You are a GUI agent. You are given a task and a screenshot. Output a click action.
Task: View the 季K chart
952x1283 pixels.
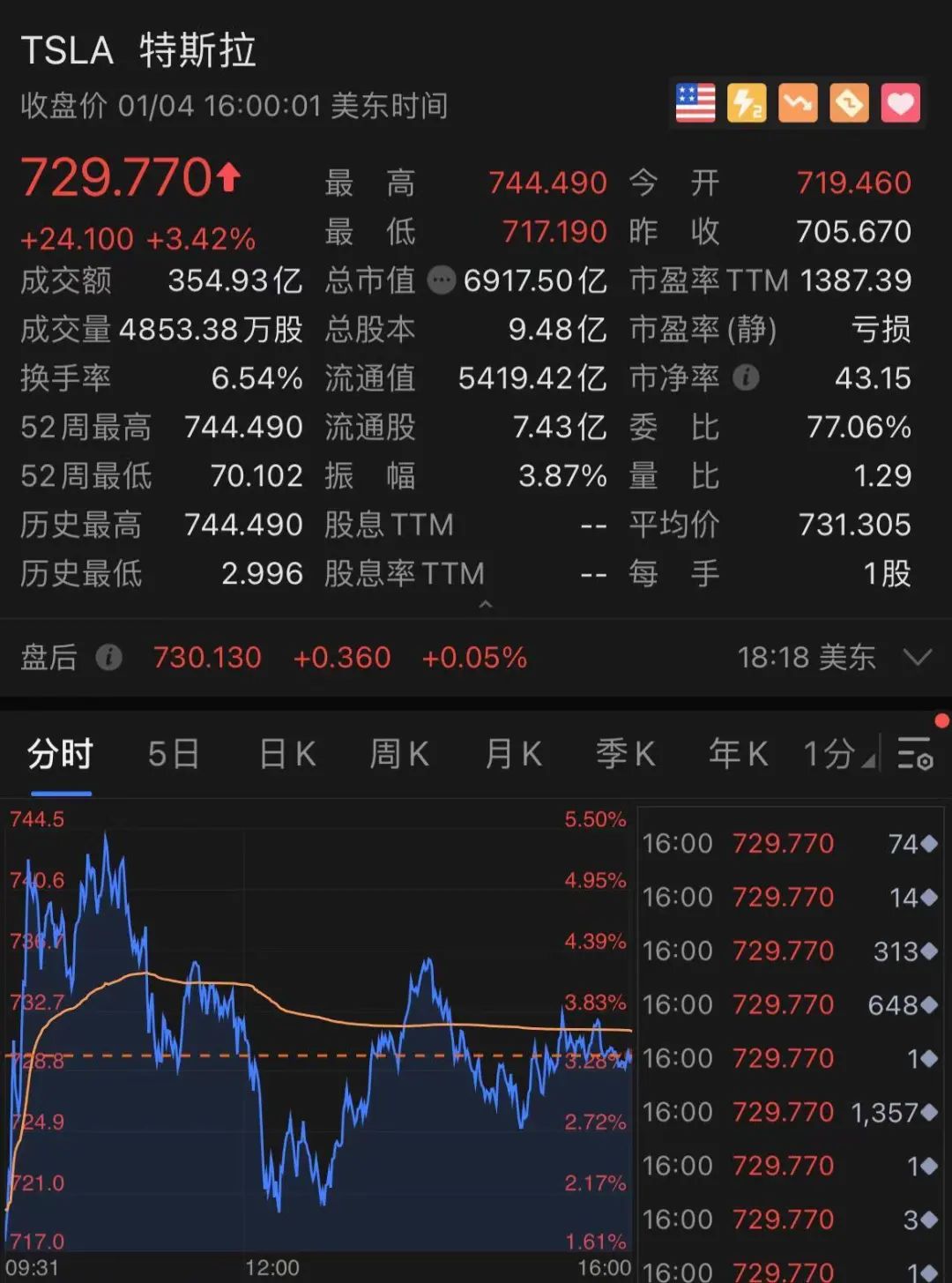(625, 755)
